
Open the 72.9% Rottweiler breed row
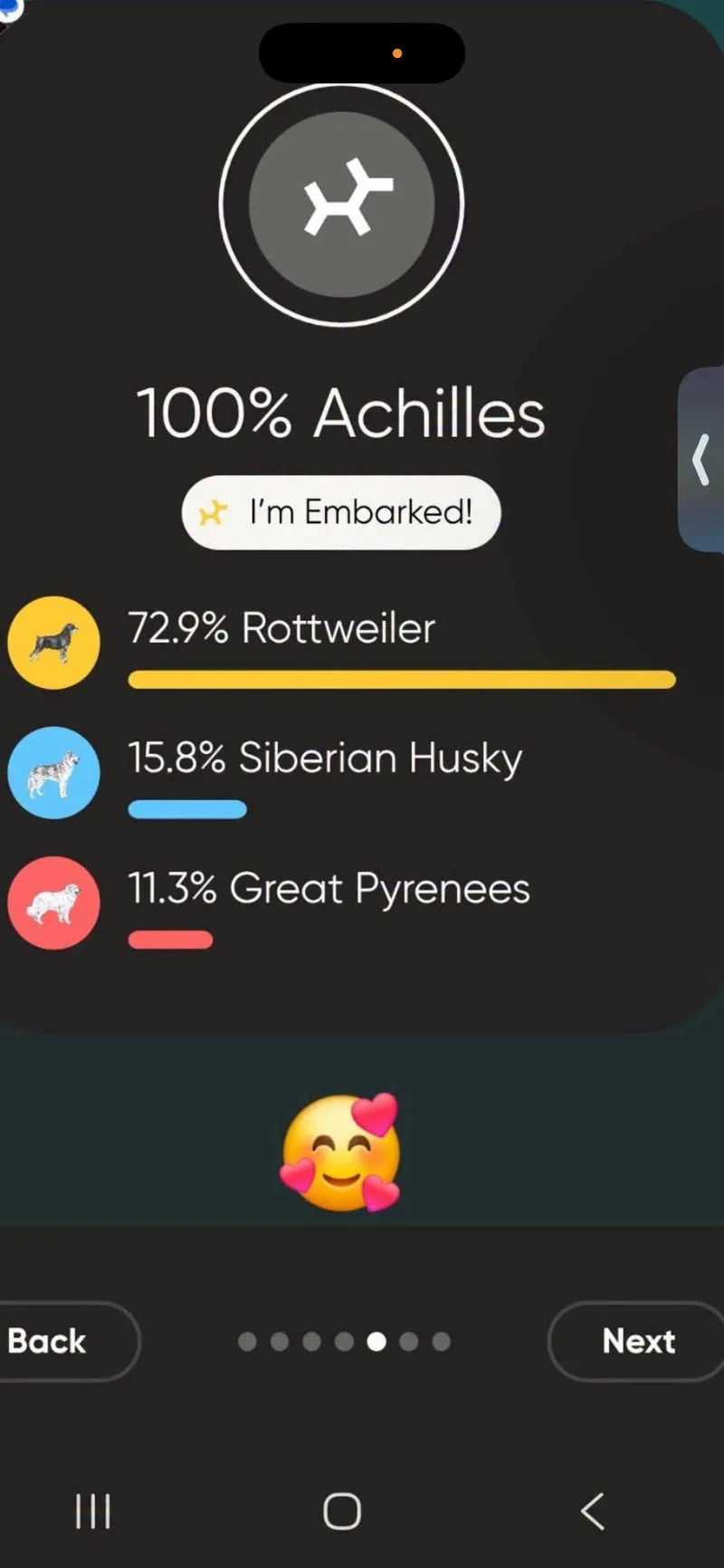[x=341, y=643]
